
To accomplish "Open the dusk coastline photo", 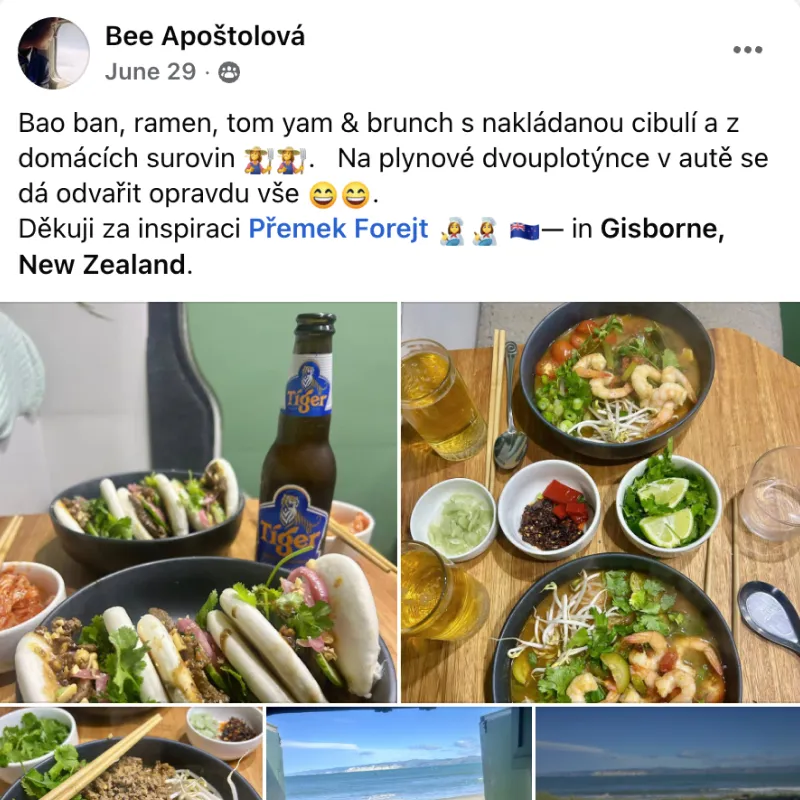I will pyautogui.click(x=667, y=754).
